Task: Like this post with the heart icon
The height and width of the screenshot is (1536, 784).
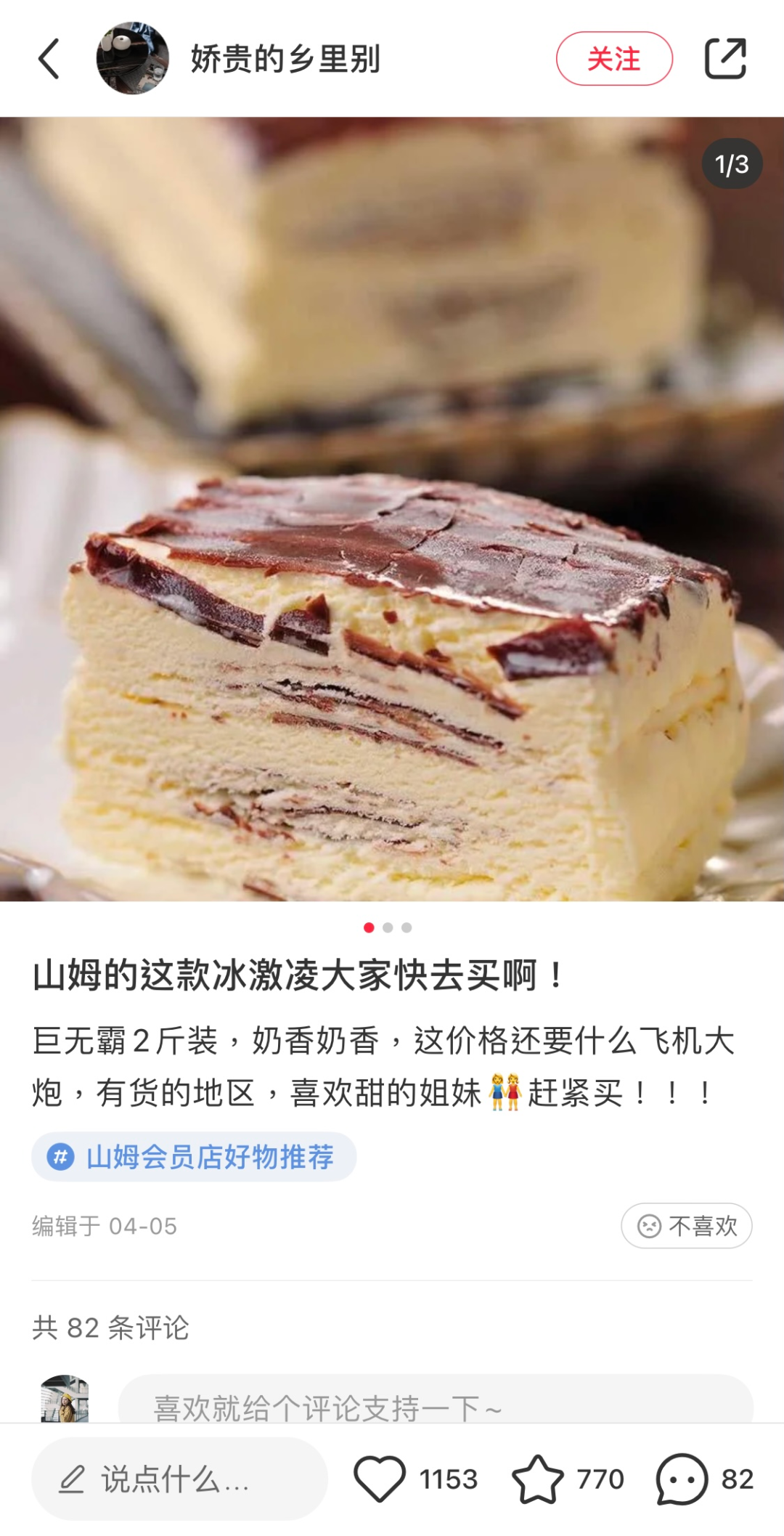Action: click(380, 1479)
